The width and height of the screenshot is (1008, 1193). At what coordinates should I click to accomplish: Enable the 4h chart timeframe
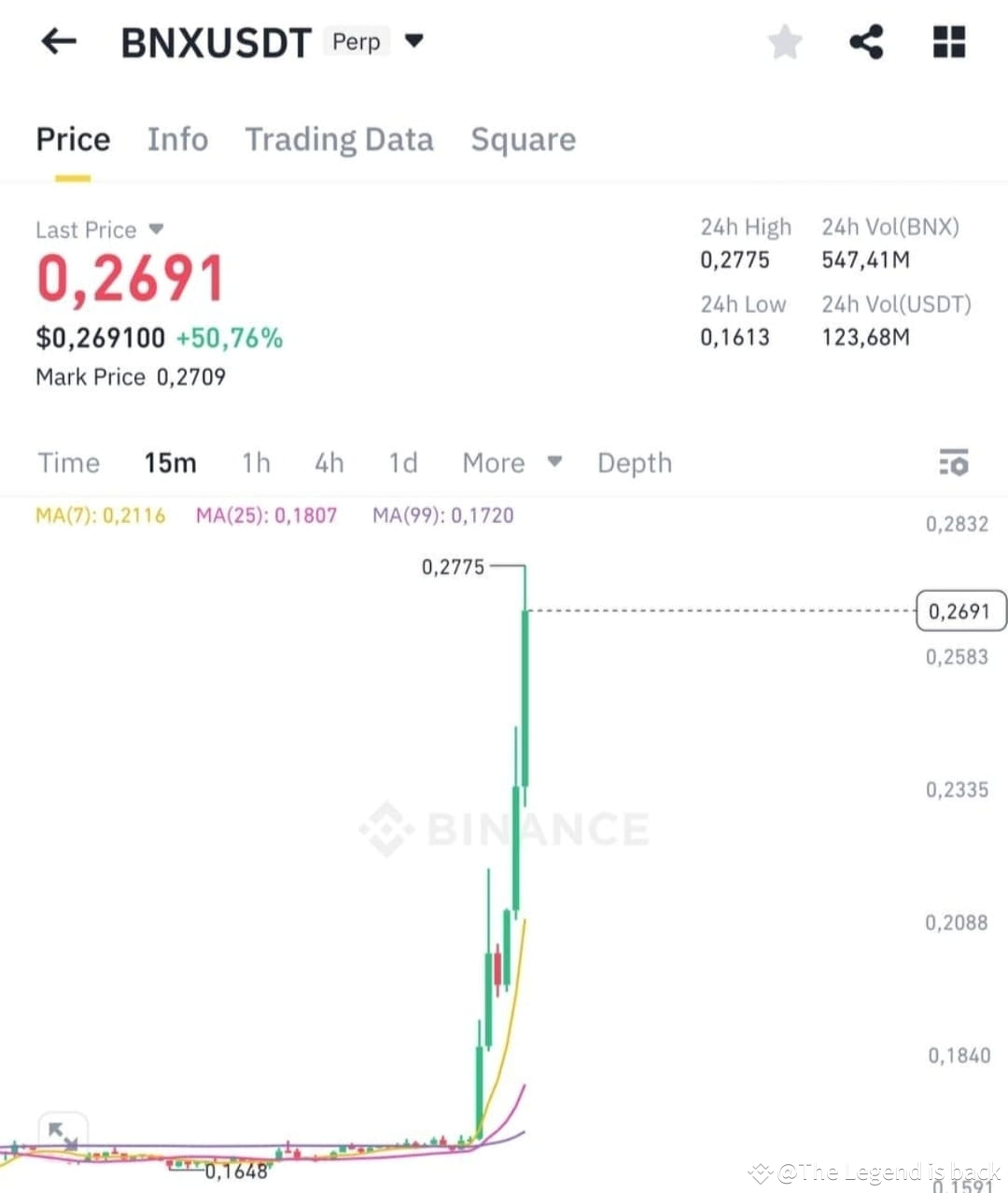329,463
